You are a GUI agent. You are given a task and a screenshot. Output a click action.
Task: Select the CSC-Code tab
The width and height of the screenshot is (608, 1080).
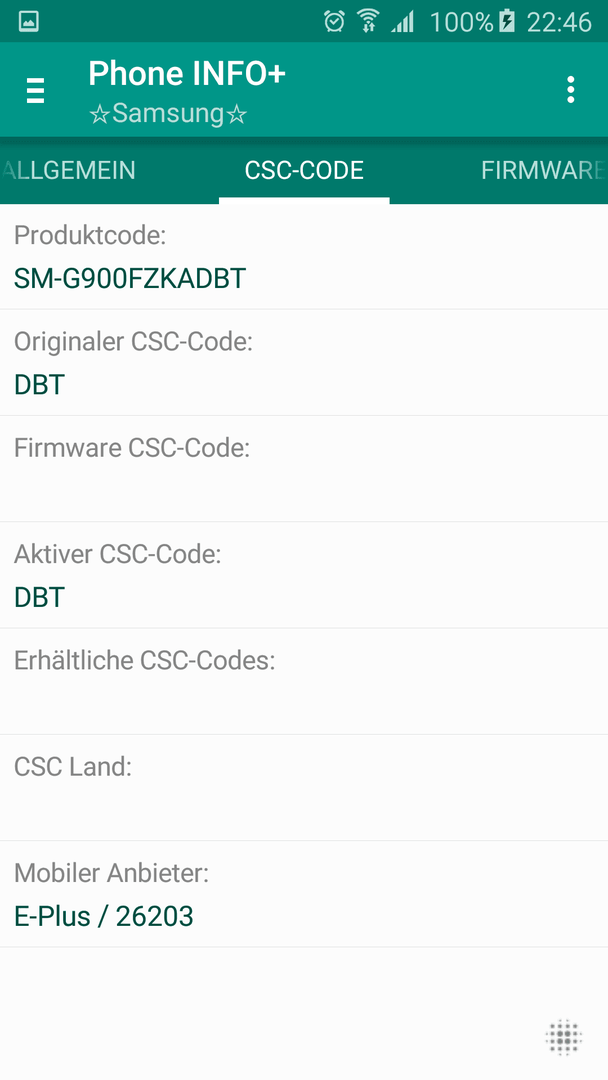304,170
